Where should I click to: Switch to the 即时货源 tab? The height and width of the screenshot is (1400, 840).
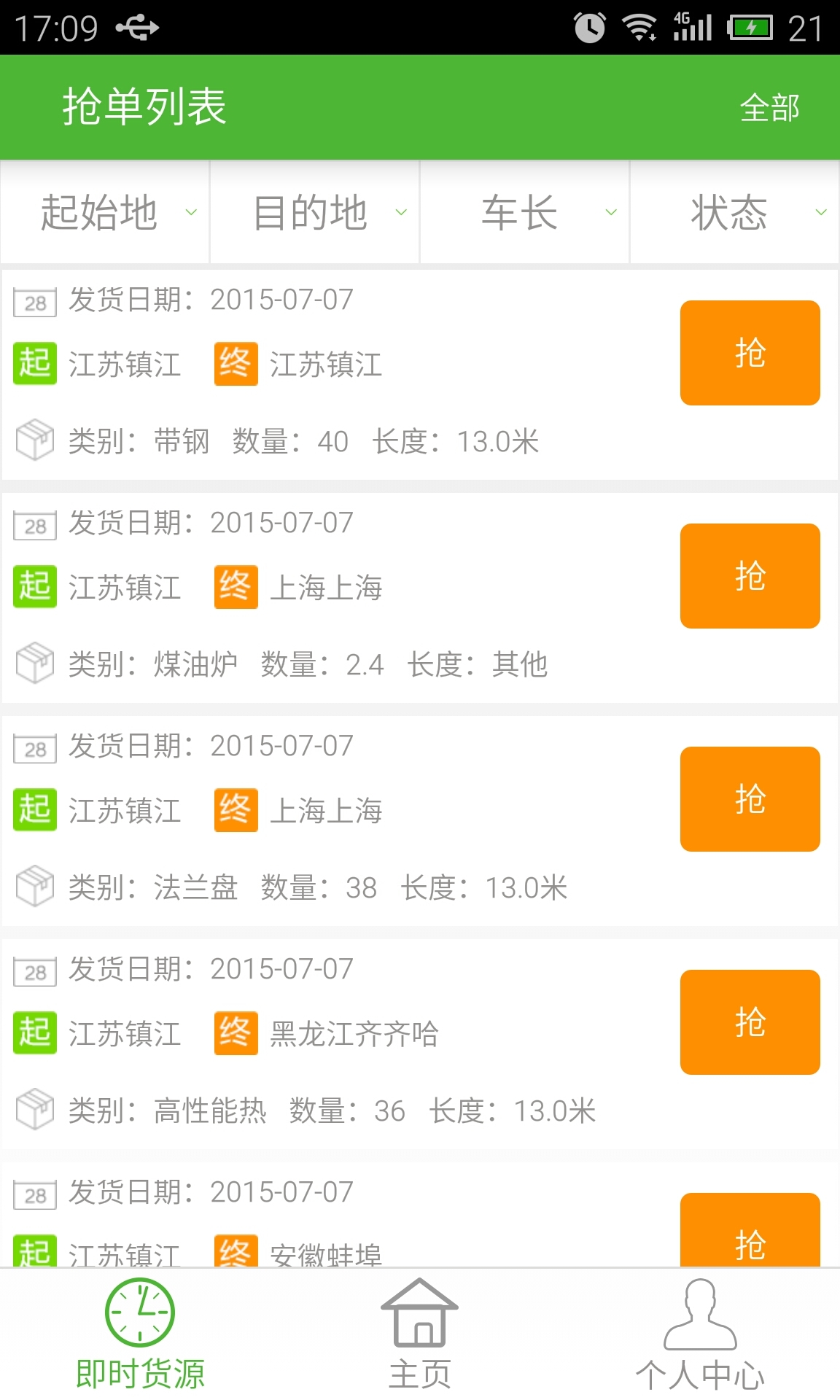140,1334
